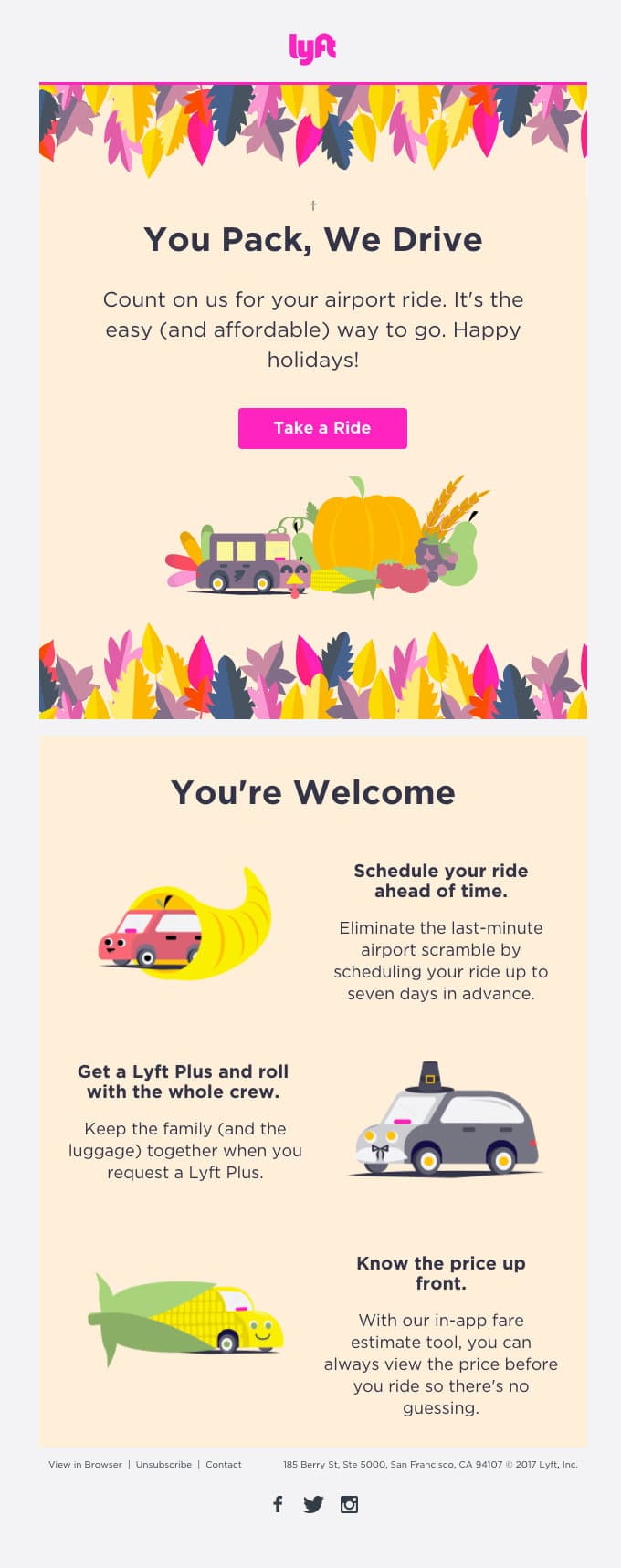Open View in Browser link
This screenshot has height=1568, width=621.
coord(85,1464)
